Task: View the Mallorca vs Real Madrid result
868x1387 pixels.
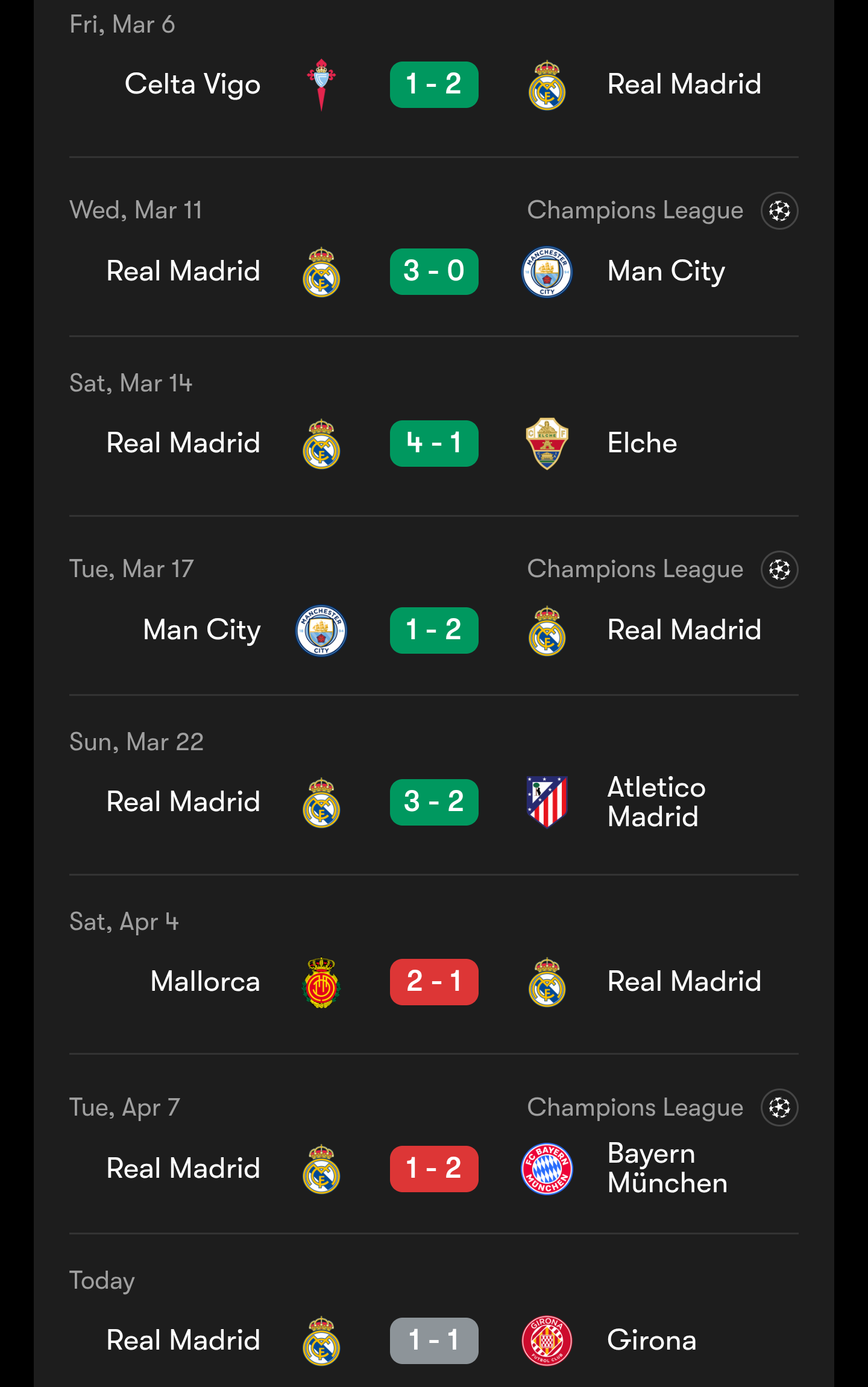Action: point(434,982)
